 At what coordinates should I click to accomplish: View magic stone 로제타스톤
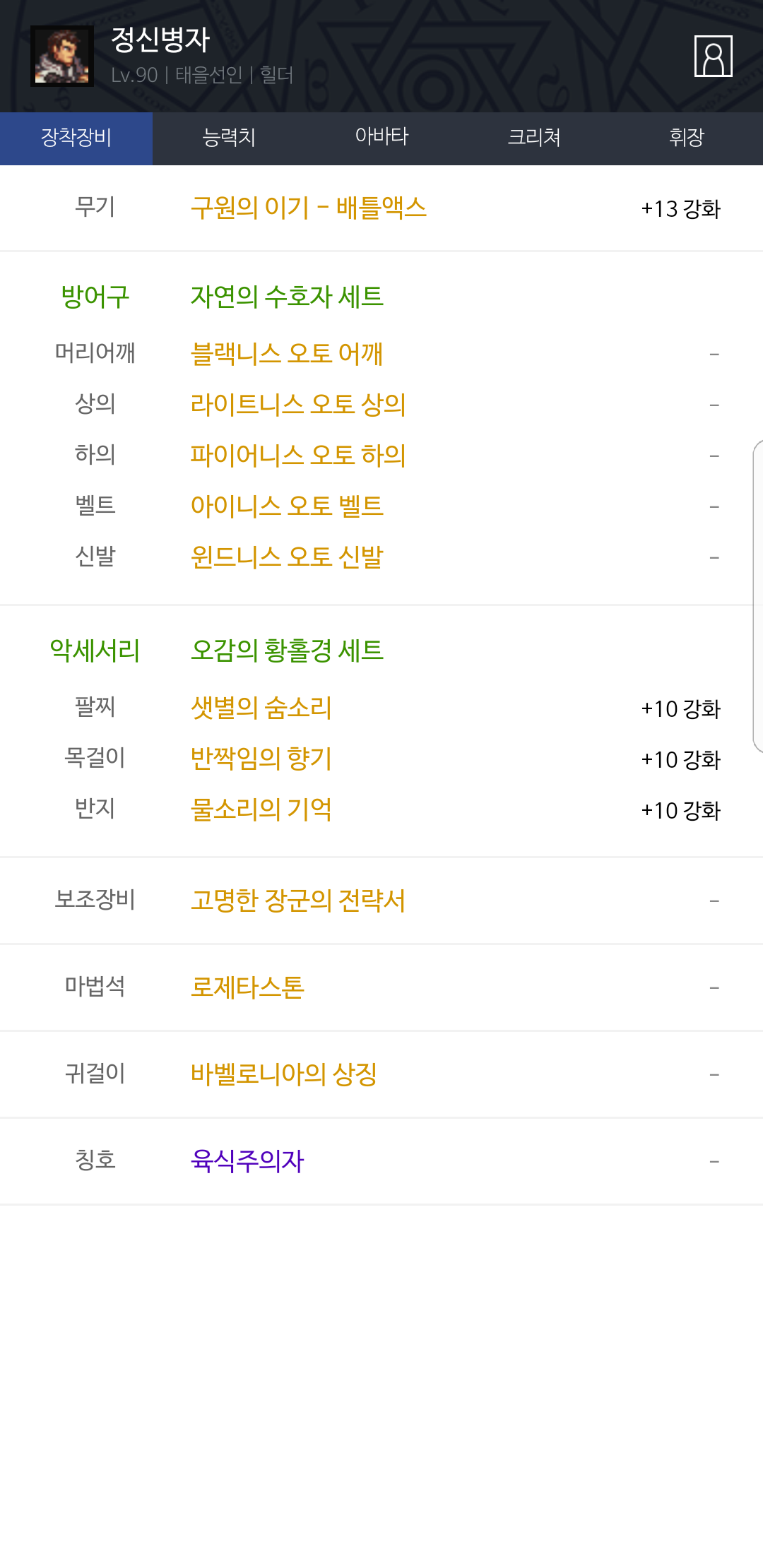click(247, 987)
